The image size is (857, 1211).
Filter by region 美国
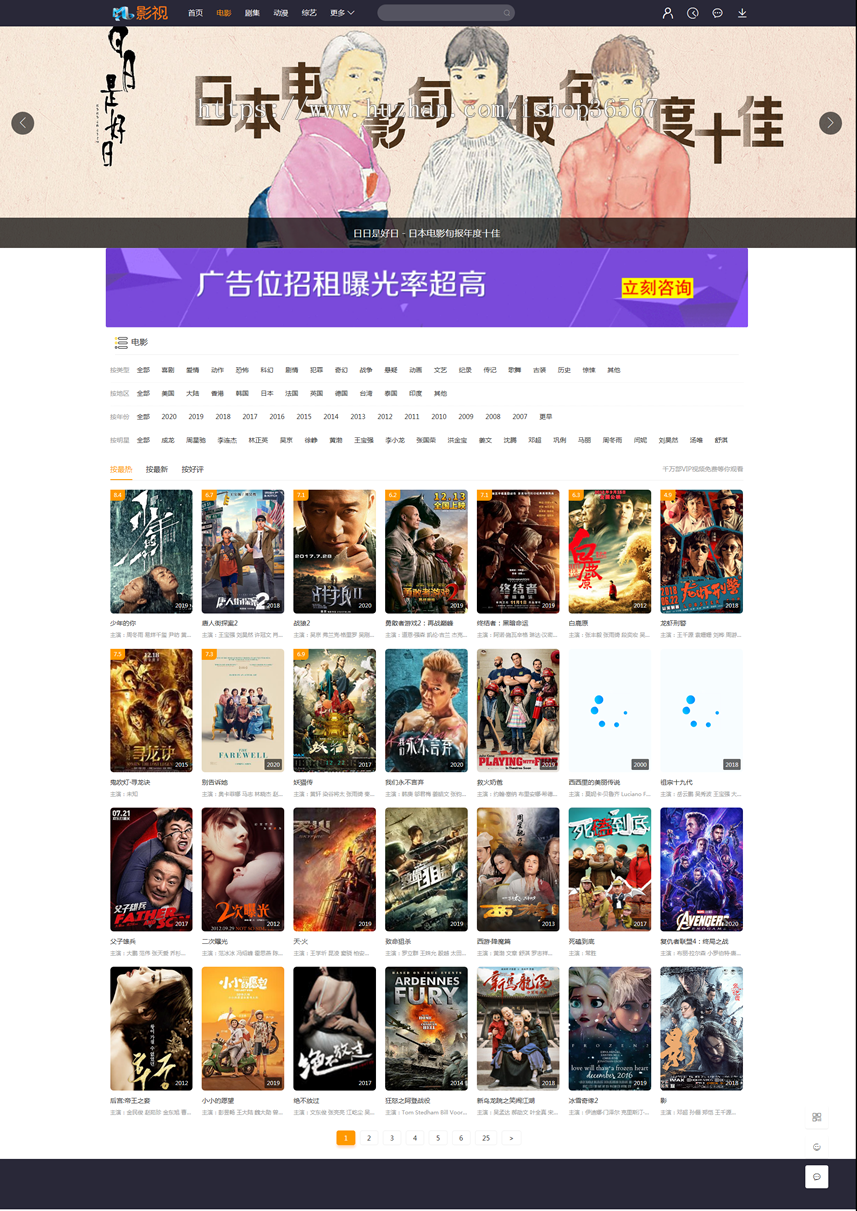(x=168, y=393)
